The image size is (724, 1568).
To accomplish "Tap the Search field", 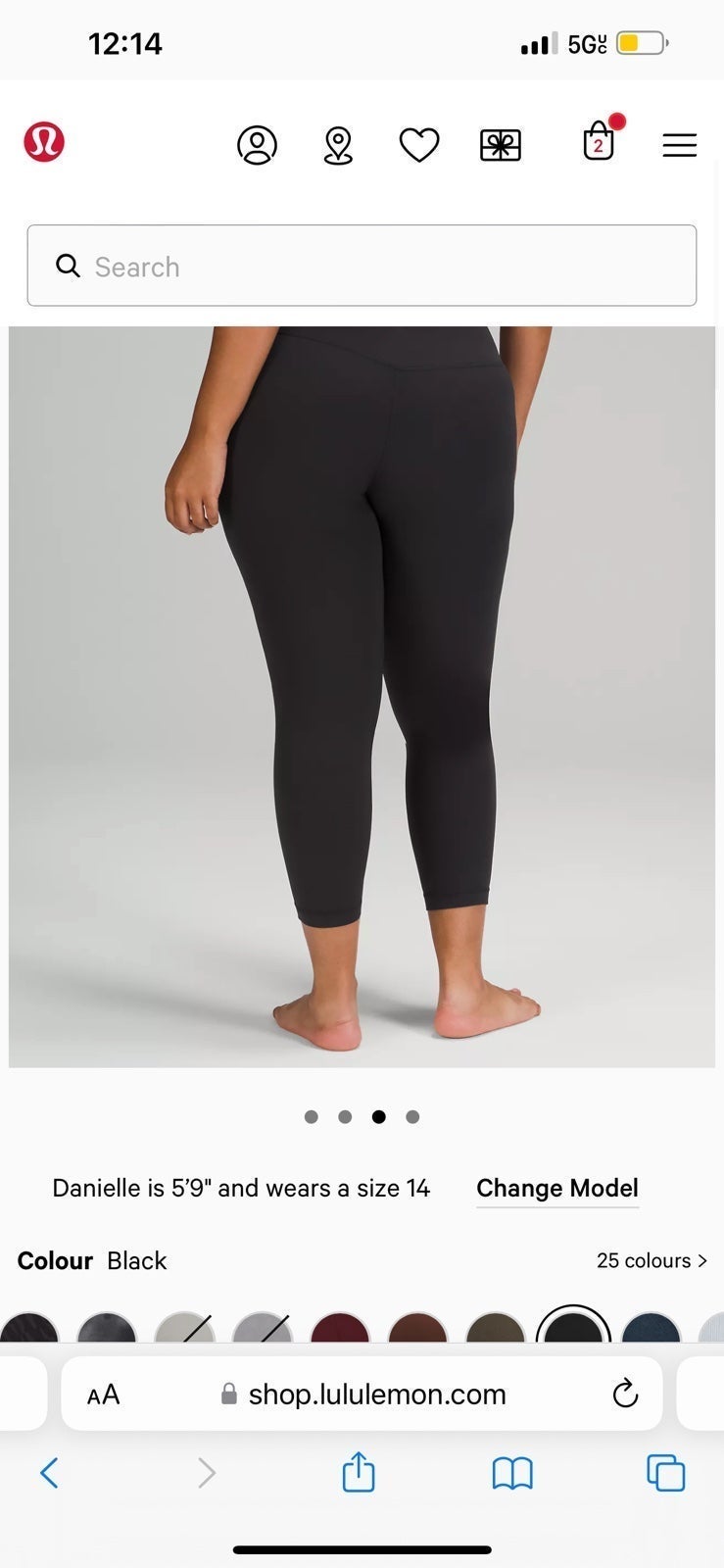I will coord(362,266).
